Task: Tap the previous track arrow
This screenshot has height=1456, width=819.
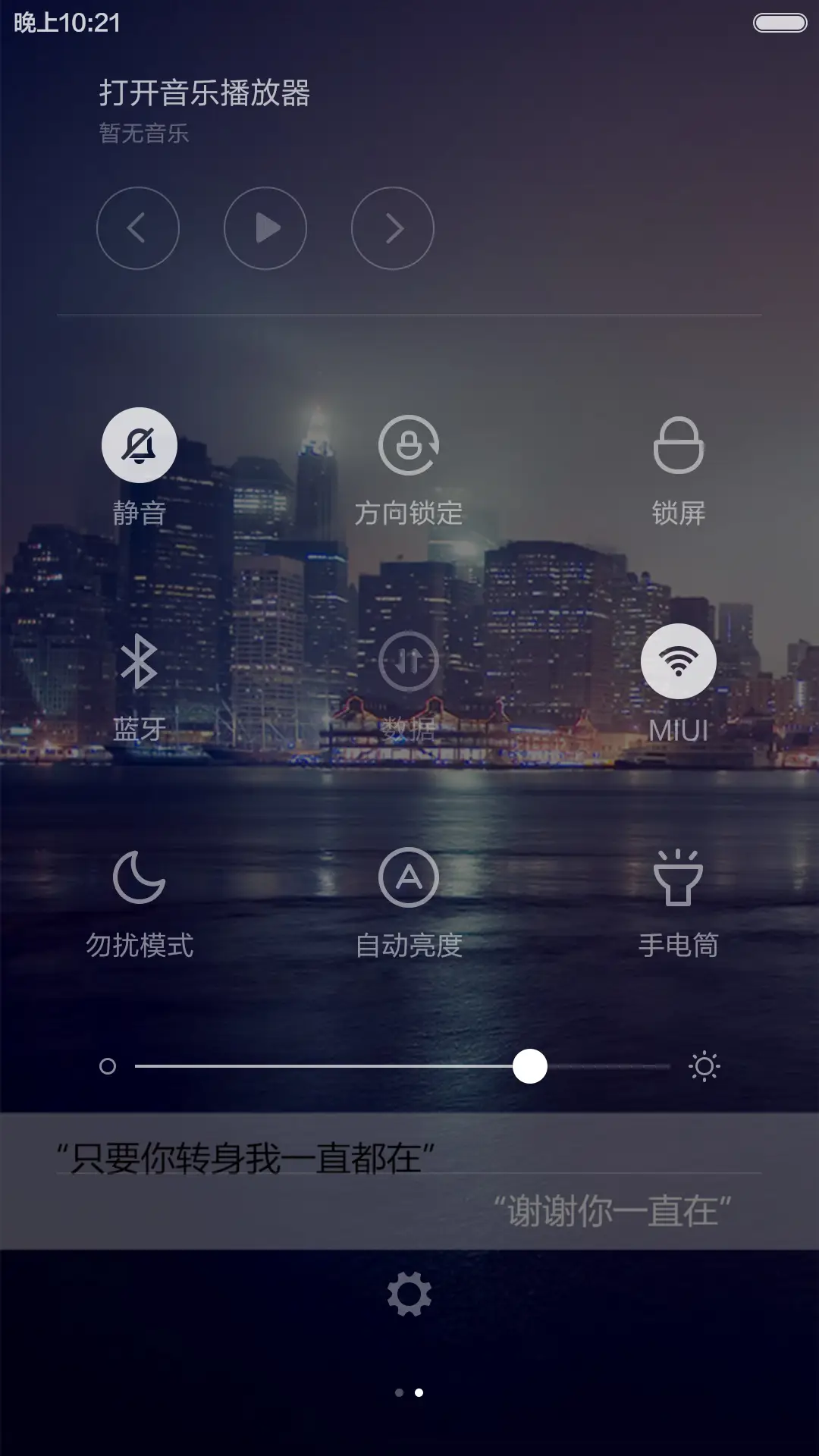Action: [138, 227]
